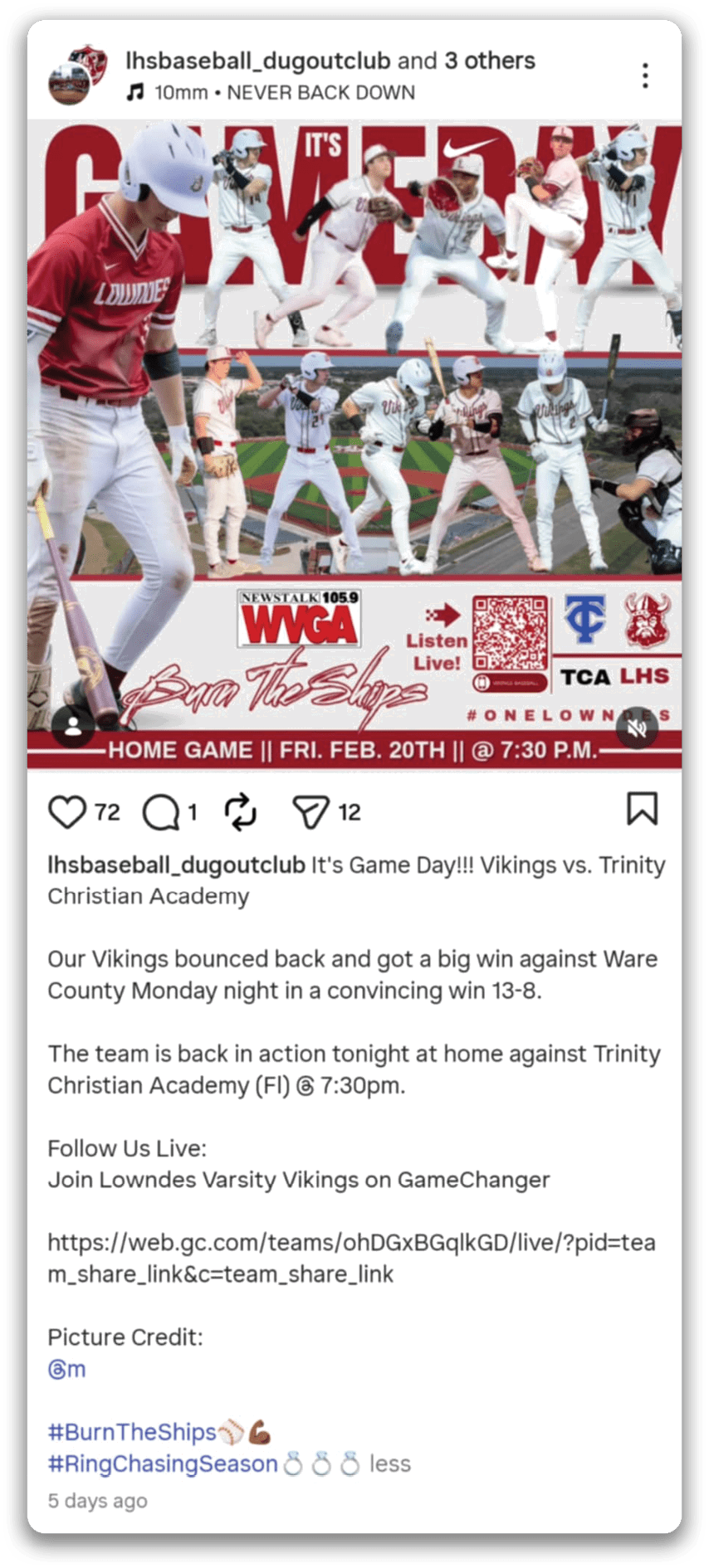
Task: View tagged people on the photo
Action: tap(73, 726)
